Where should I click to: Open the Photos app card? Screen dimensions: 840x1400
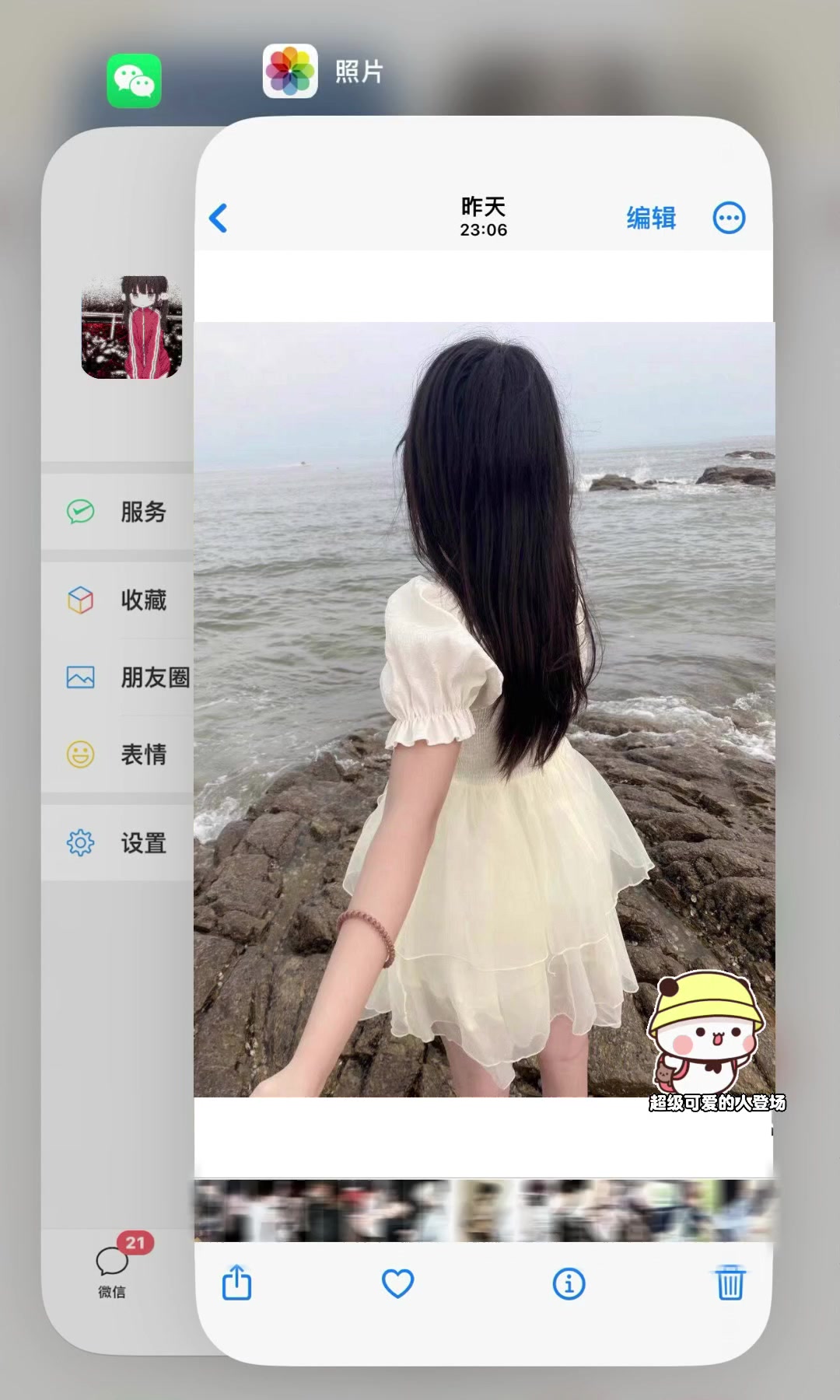(482, 700)
